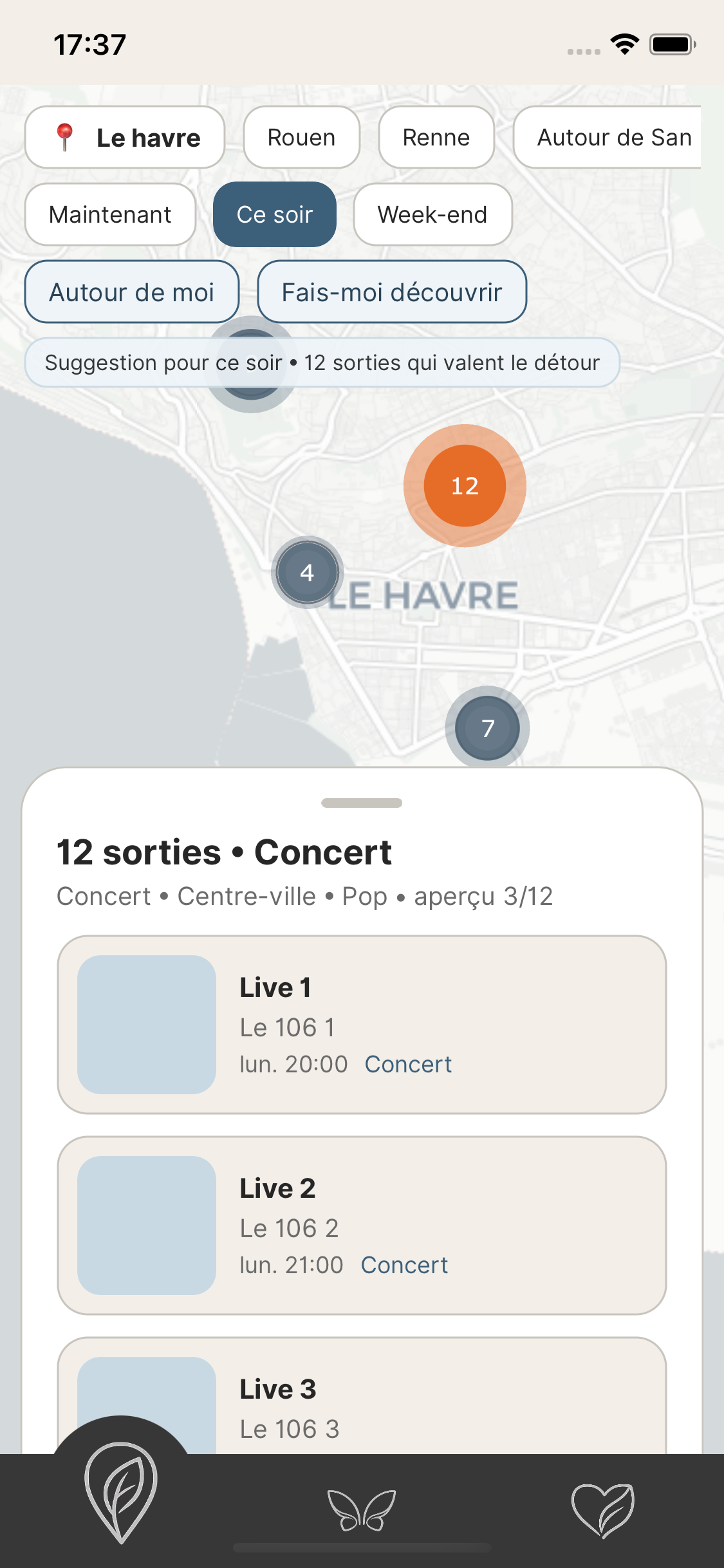
Task: Open the heart leaf favorites tab
Action: coord(602,1510)
